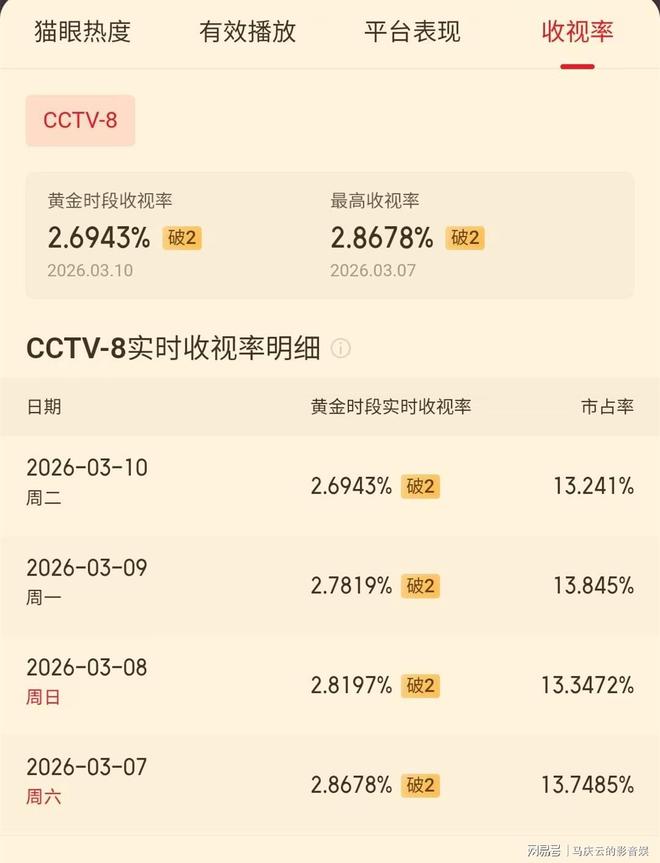The image size is (660, 863).
Task: Select the 收视率 tab
Action: [x=577, y=31]
